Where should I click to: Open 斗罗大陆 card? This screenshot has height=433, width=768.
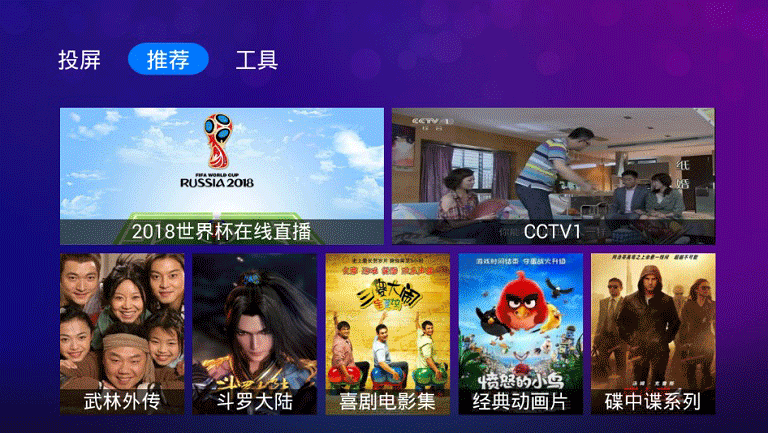pyautogui.click(x=254, y=333)
